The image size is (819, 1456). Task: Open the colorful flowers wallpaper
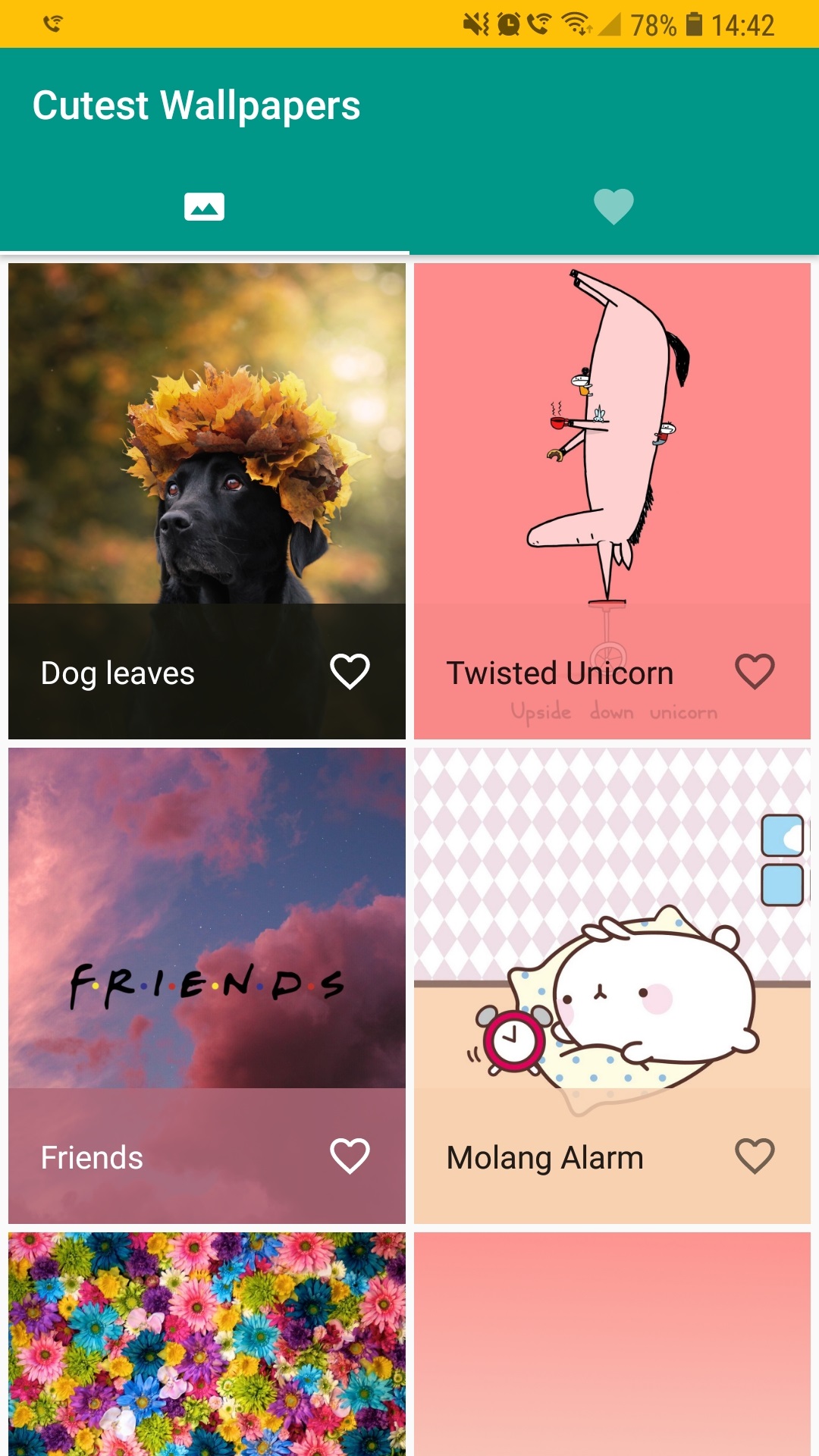206,1342
